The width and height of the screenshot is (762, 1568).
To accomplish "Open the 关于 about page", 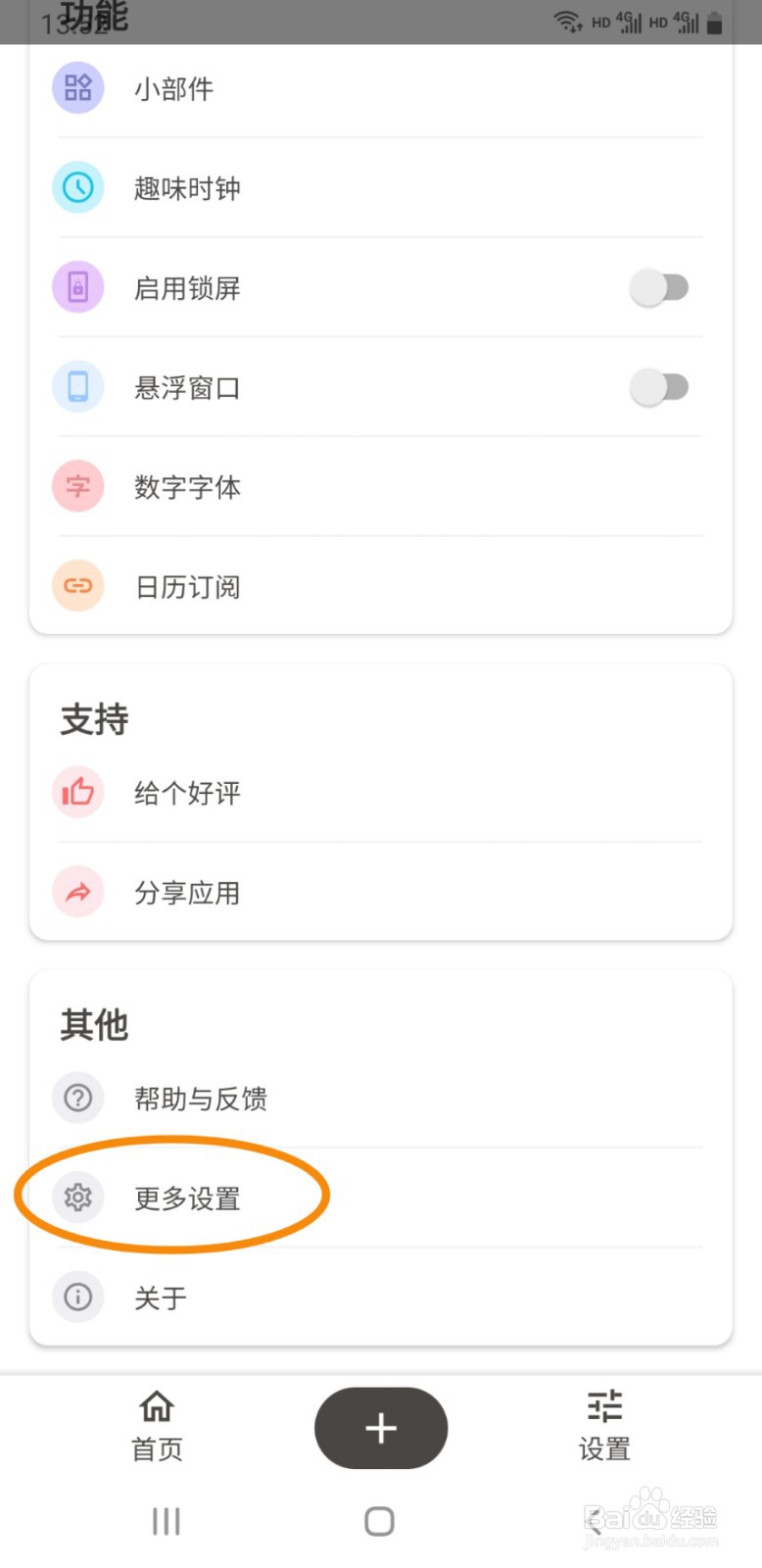I will (x=161, y=1298).
